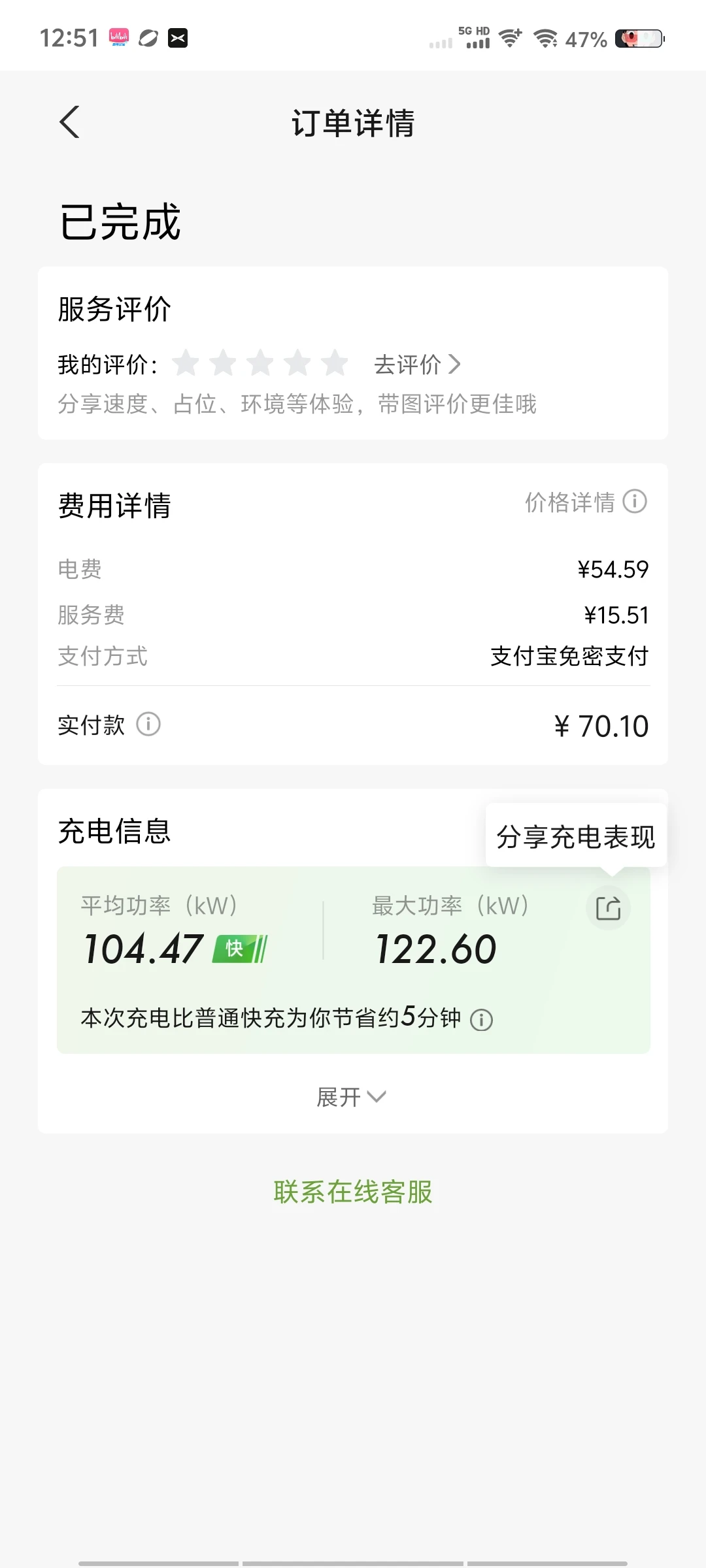Screen dimensions: 706x1568
Task: Contact support via 联系在线客服
Action: 353,1192
